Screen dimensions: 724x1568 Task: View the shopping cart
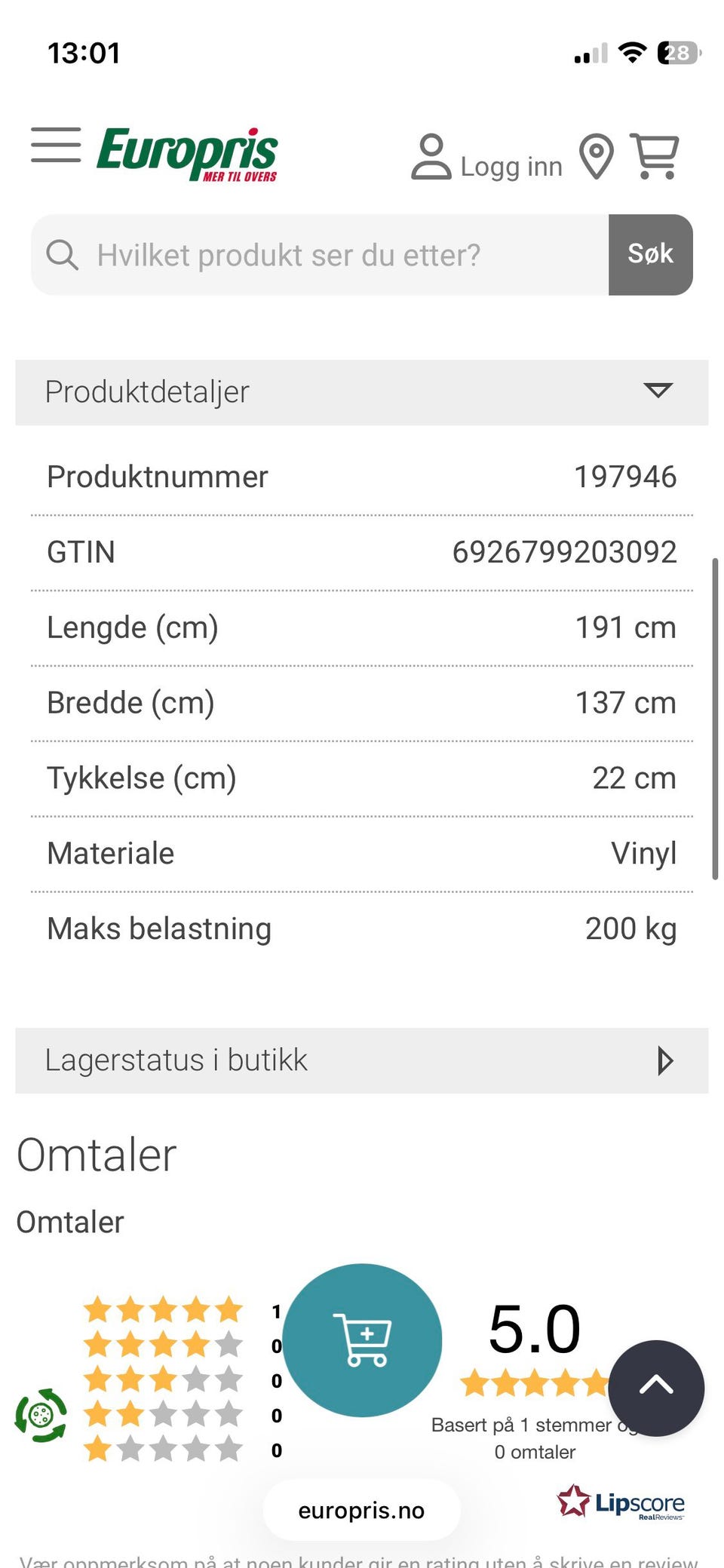coord(655,157)
